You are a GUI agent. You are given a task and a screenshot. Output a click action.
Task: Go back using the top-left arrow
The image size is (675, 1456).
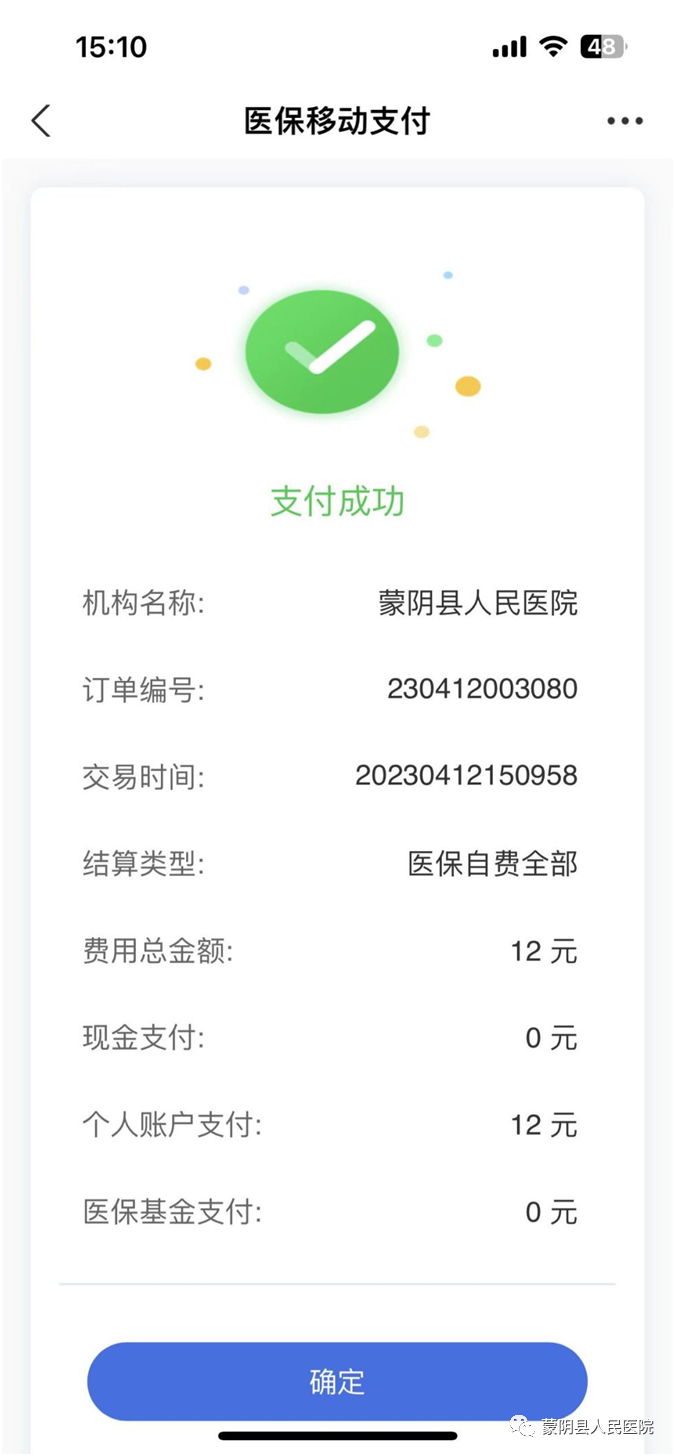40,121
